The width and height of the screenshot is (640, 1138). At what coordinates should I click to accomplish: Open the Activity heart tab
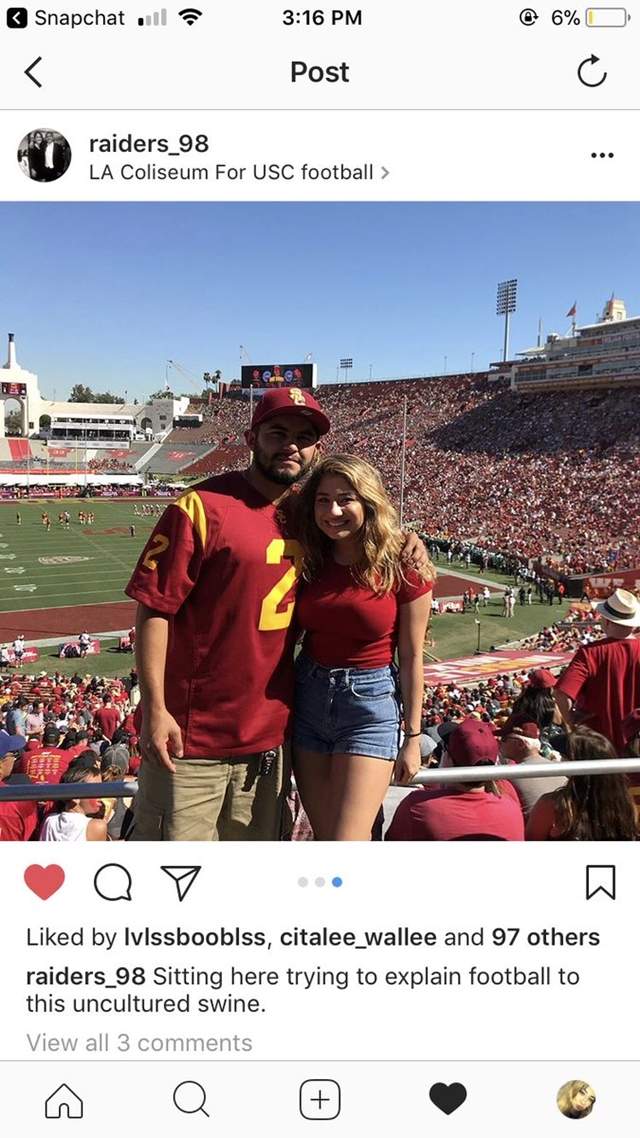[x=448, y=1100]
